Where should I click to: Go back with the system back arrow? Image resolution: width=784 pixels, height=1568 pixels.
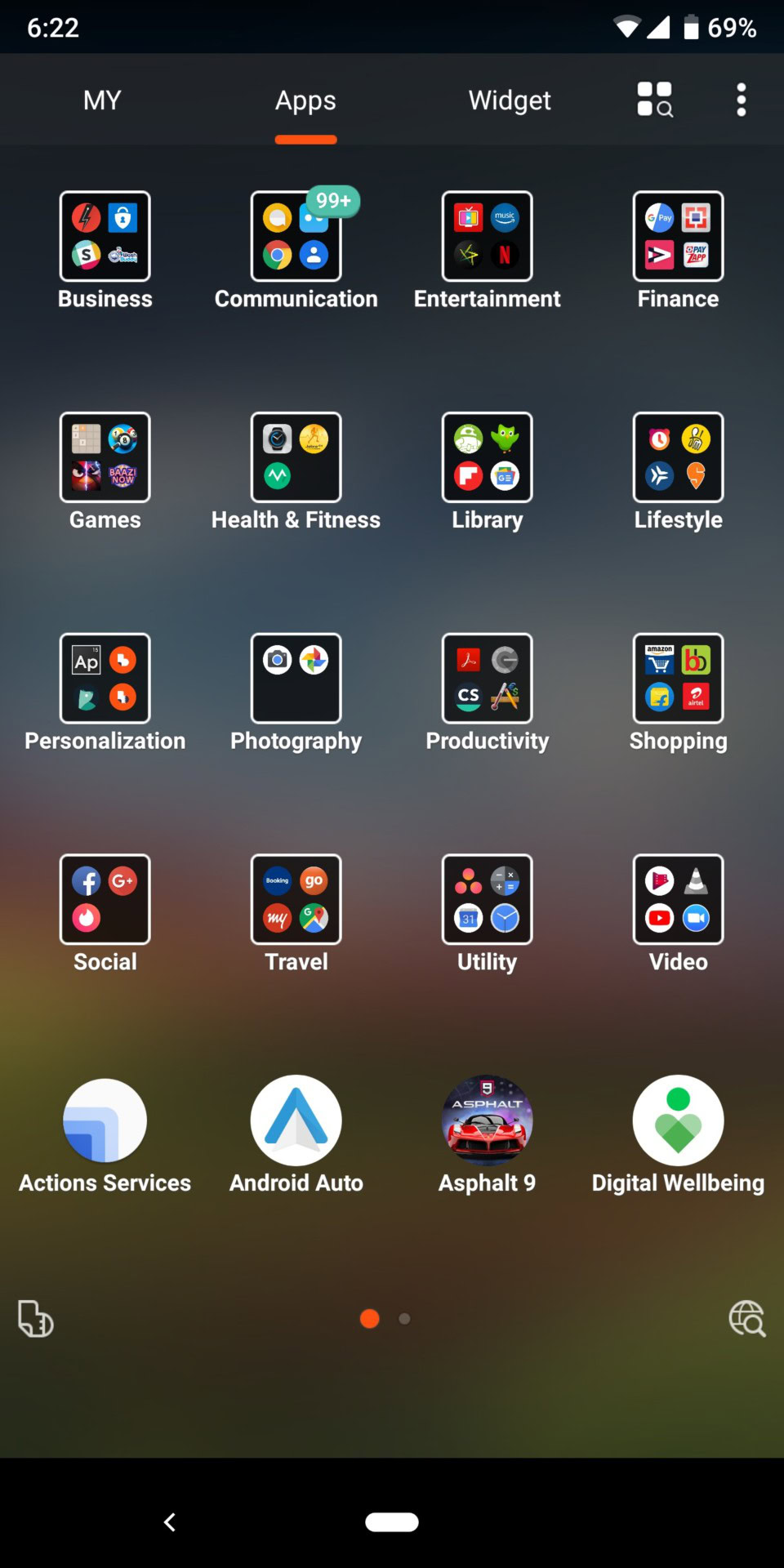170,1521
